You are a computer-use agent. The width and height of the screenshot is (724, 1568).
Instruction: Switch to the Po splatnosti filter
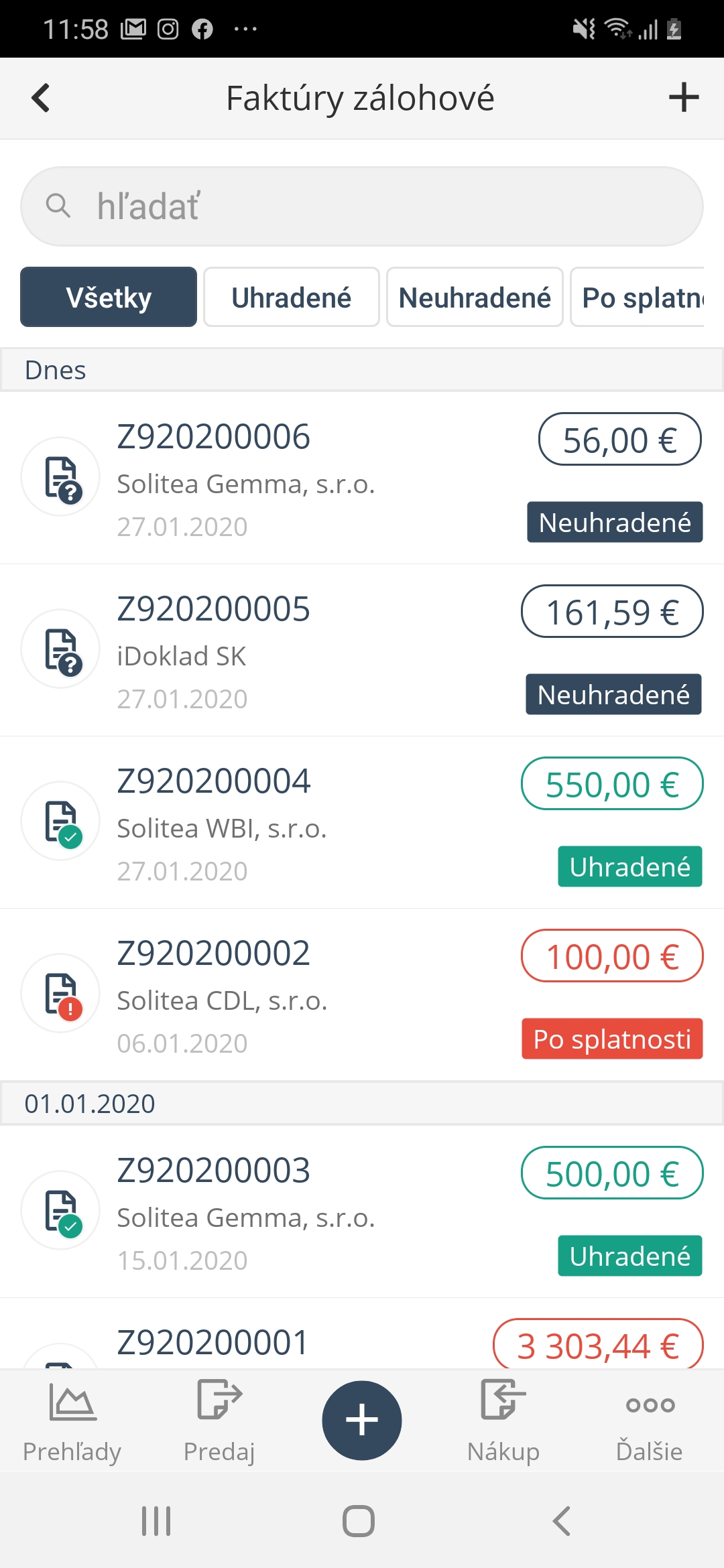640,298
